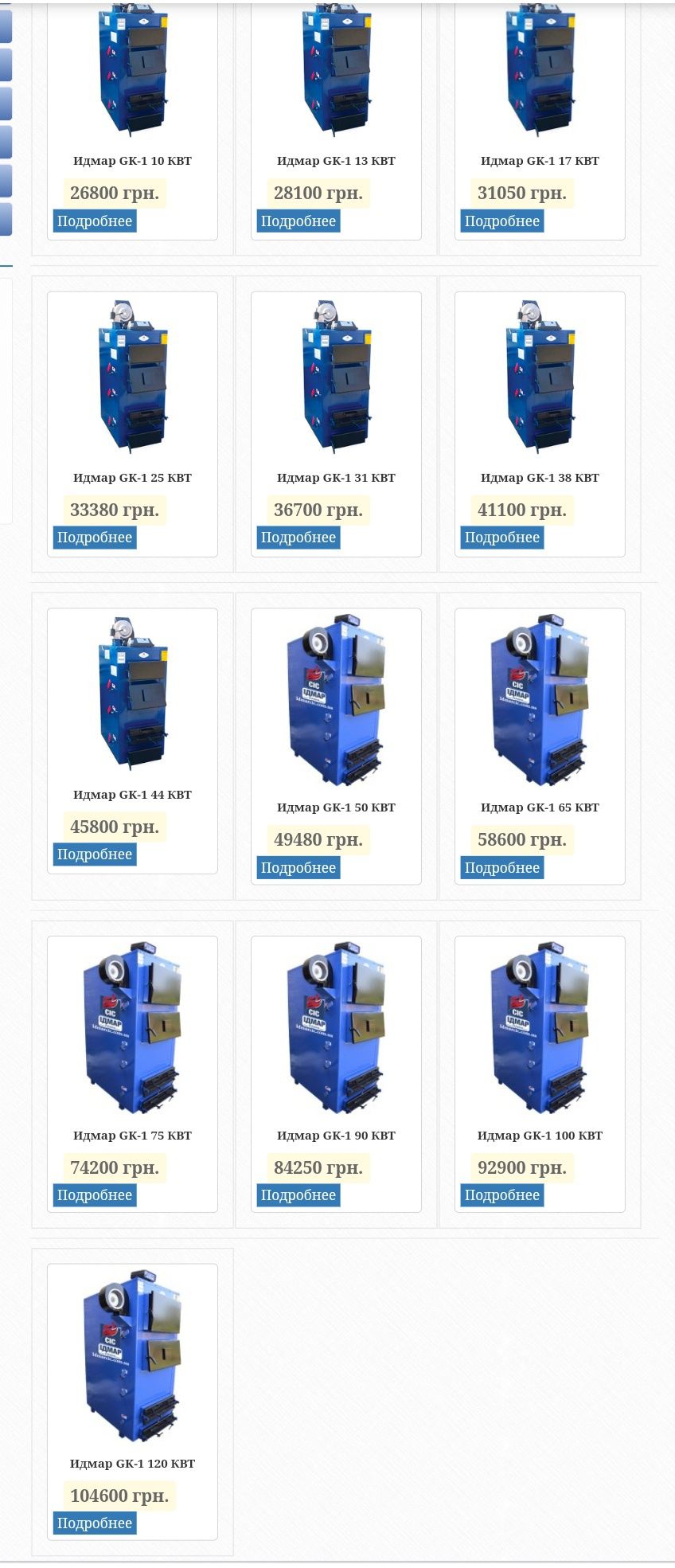This screenshot has height=1568, width=675.
Task: Tap Подробнее under Идмар GK-1 17 КВТ
Action: pos(502,221)
